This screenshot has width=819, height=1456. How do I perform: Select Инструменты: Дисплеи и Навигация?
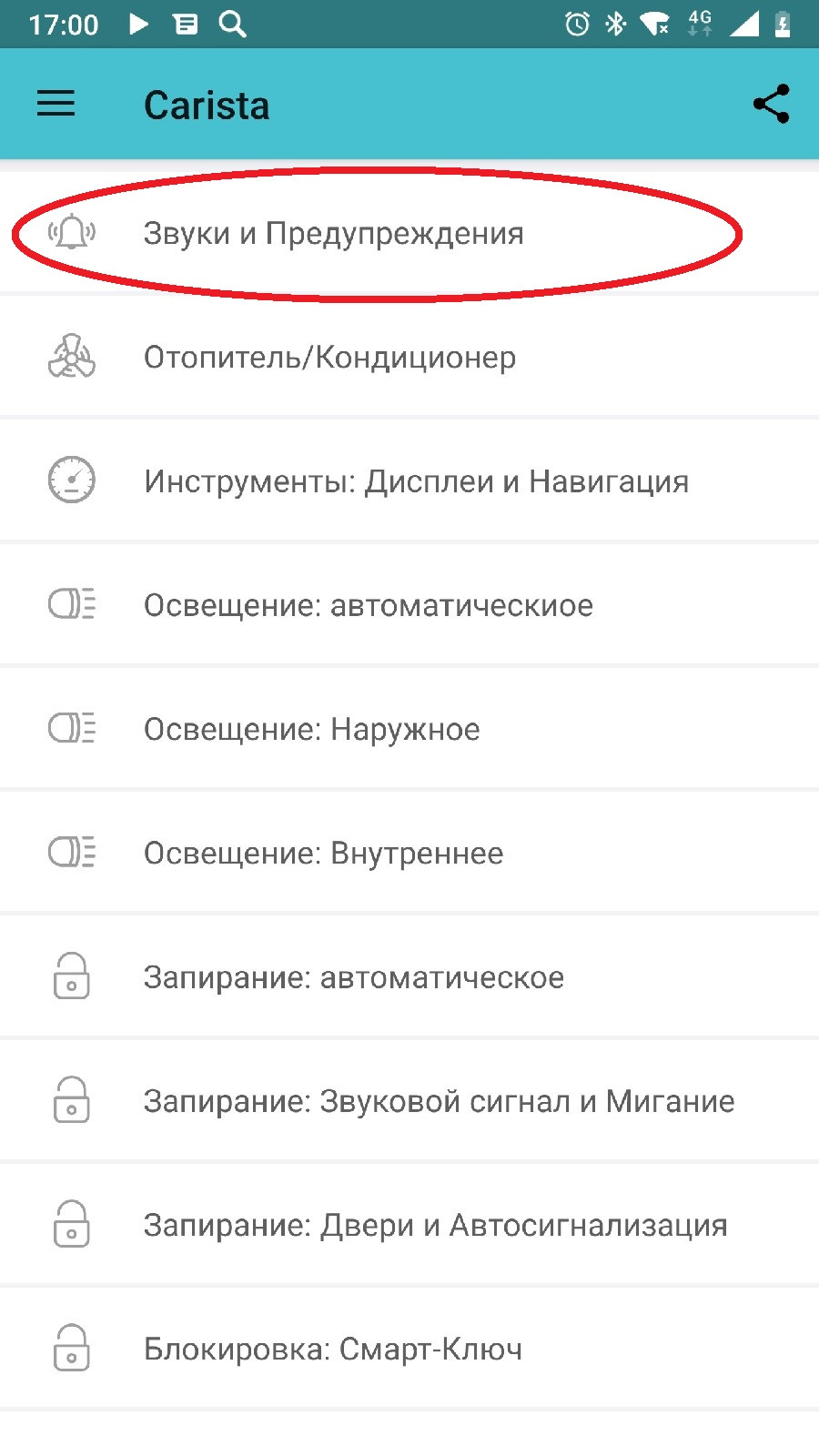pos(415,481)
